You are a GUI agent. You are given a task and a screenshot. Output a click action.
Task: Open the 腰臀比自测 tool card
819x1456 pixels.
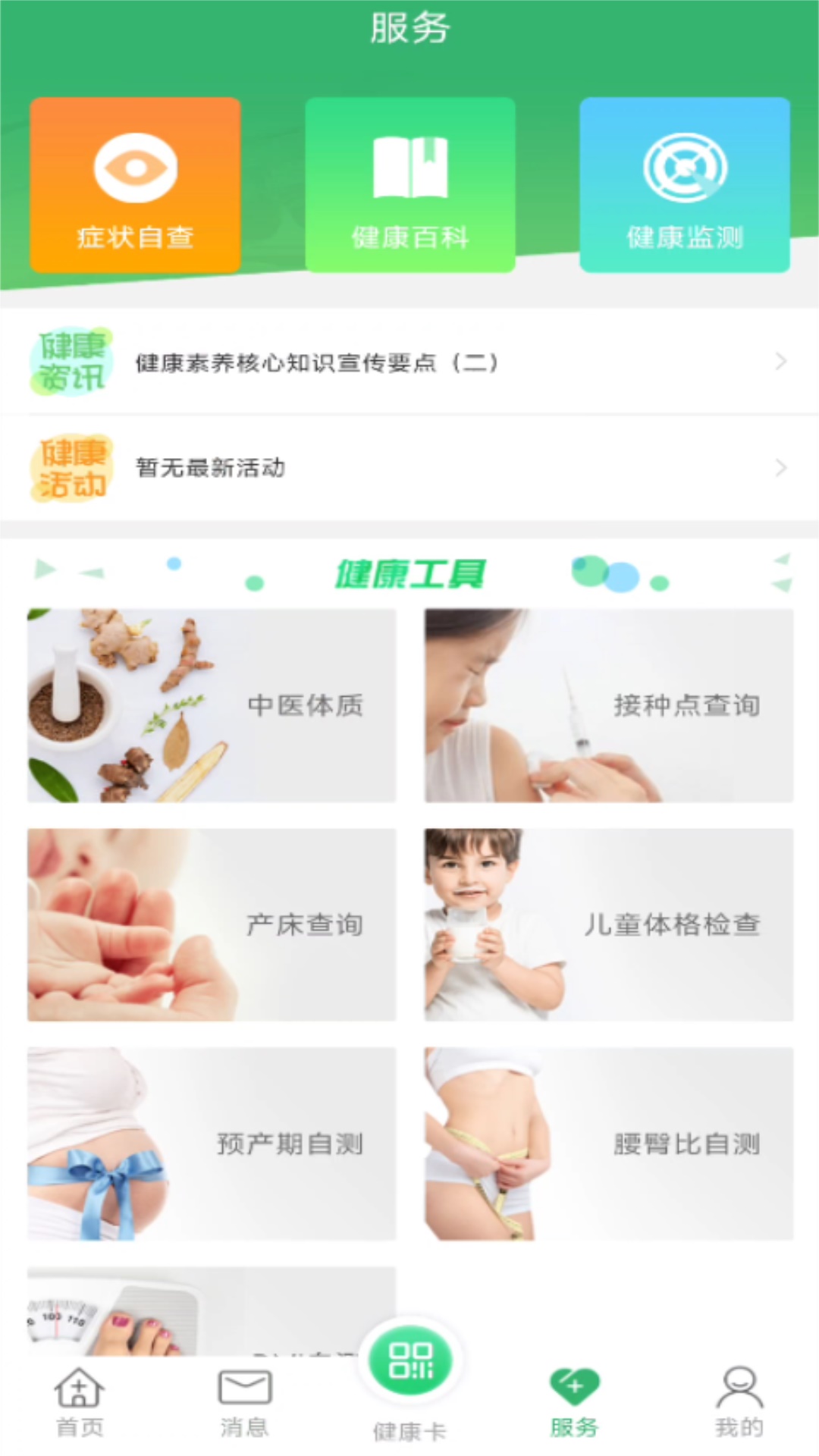608,1144
